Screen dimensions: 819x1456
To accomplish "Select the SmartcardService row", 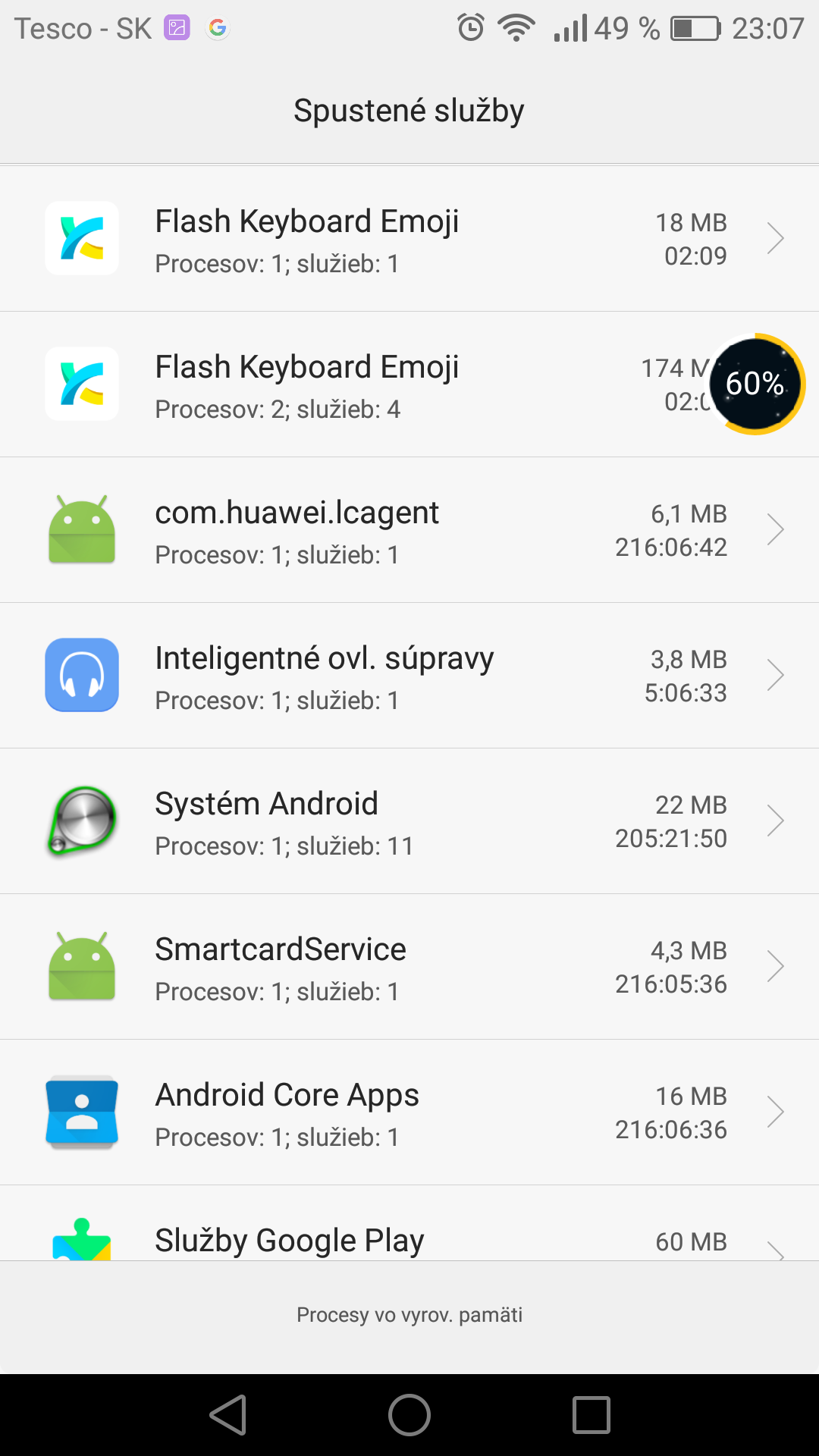I will [x=409, y=967].
